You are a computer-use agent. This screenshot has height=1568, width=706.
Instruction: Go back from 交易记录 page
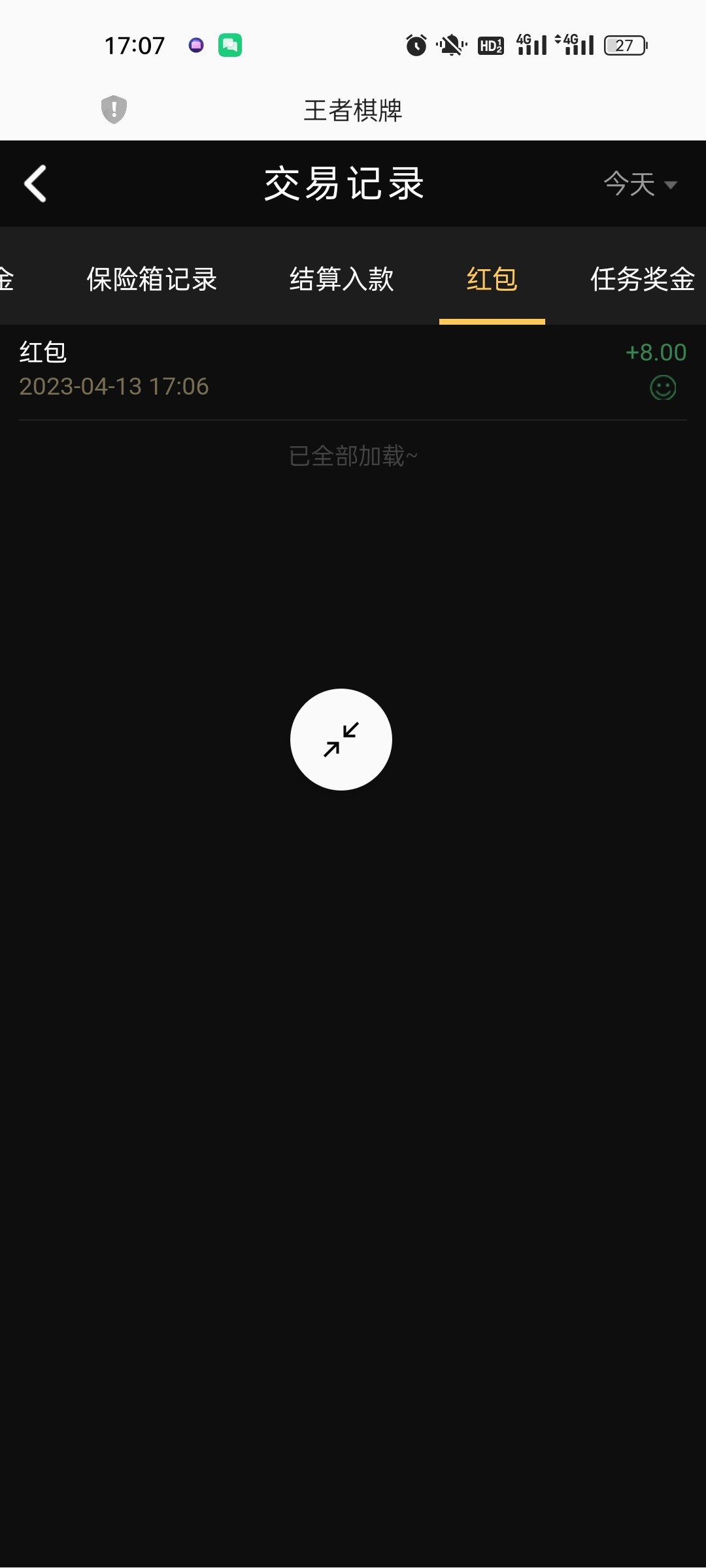pyautogui.click(x=36, y=184)
